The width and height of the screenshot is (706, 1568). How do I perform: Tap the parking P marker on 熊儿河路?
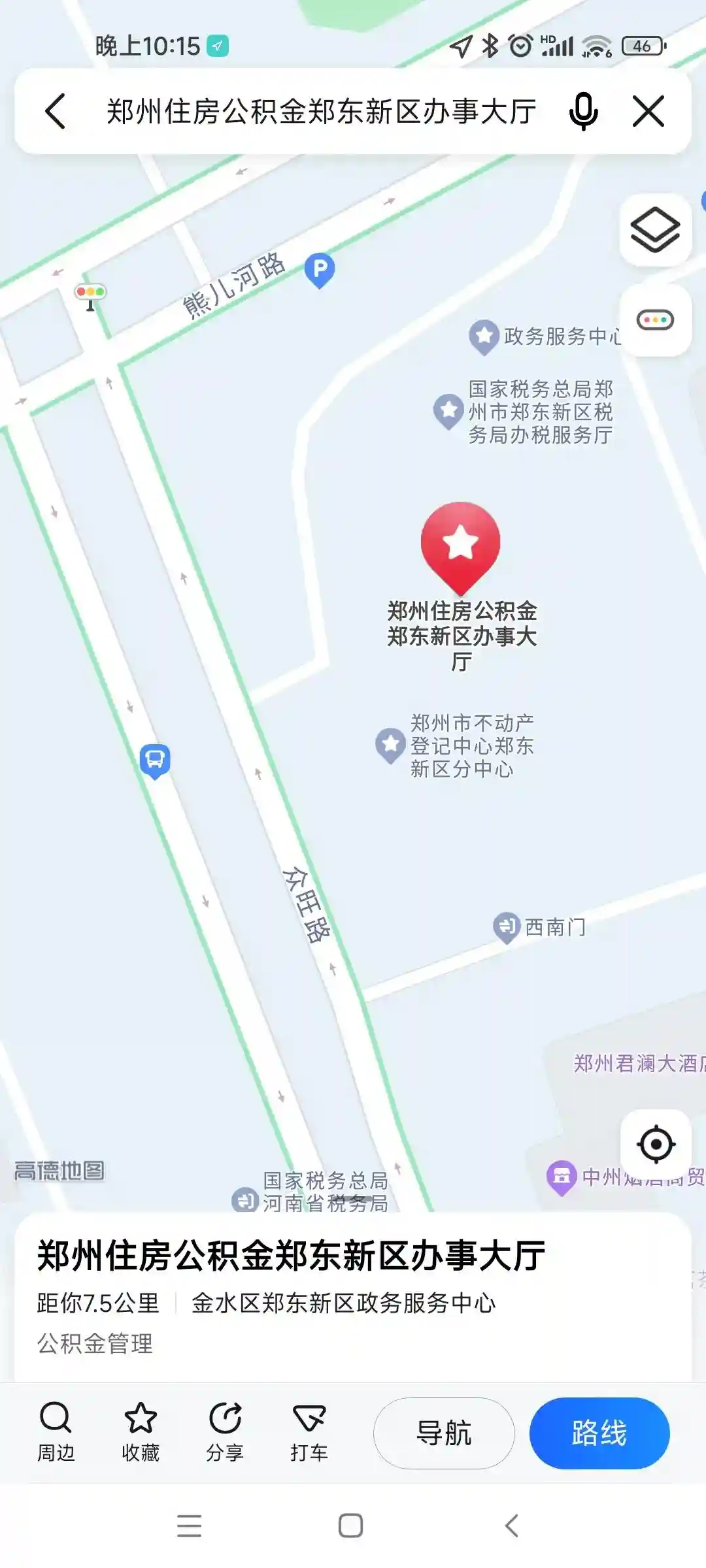click(x=320, y=269)
